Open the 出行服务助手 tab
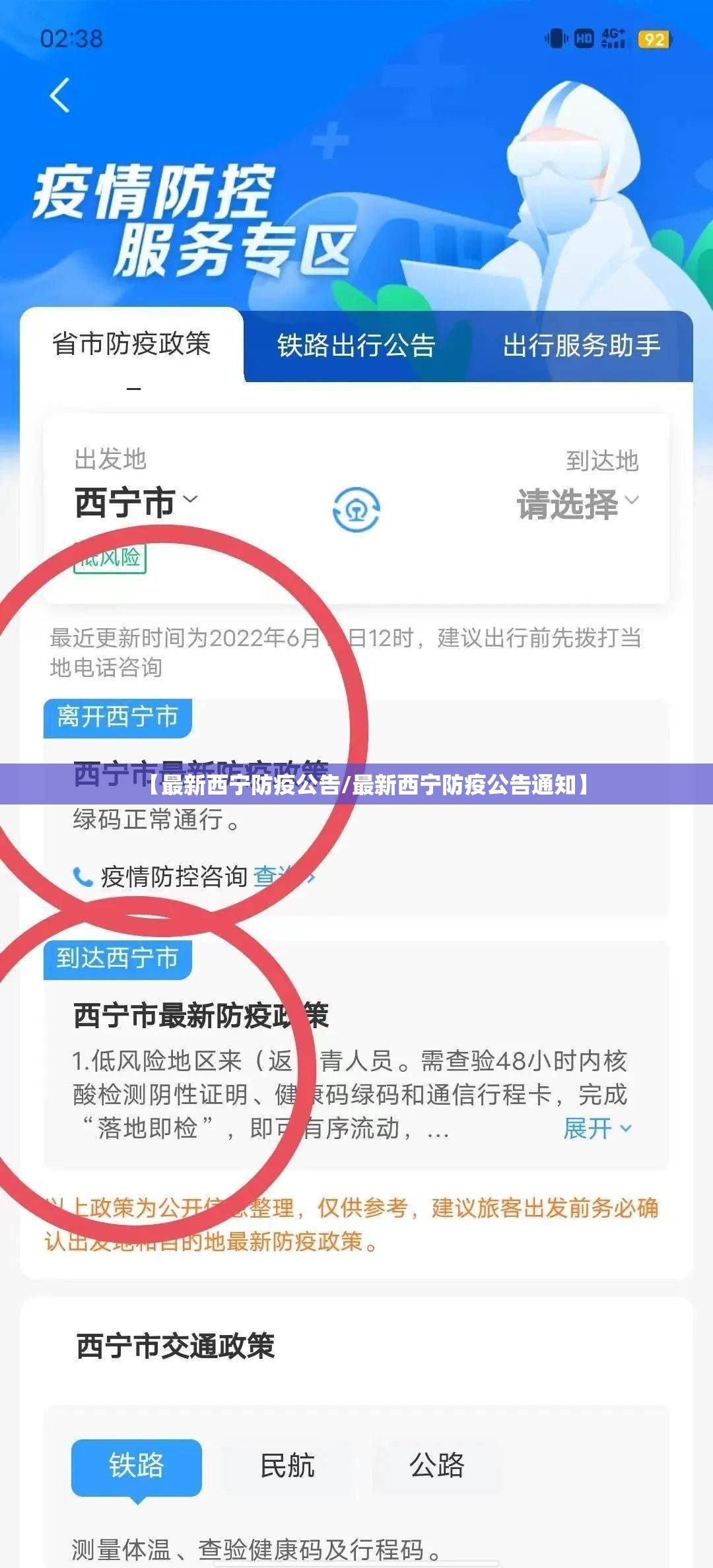 point(581,346)
